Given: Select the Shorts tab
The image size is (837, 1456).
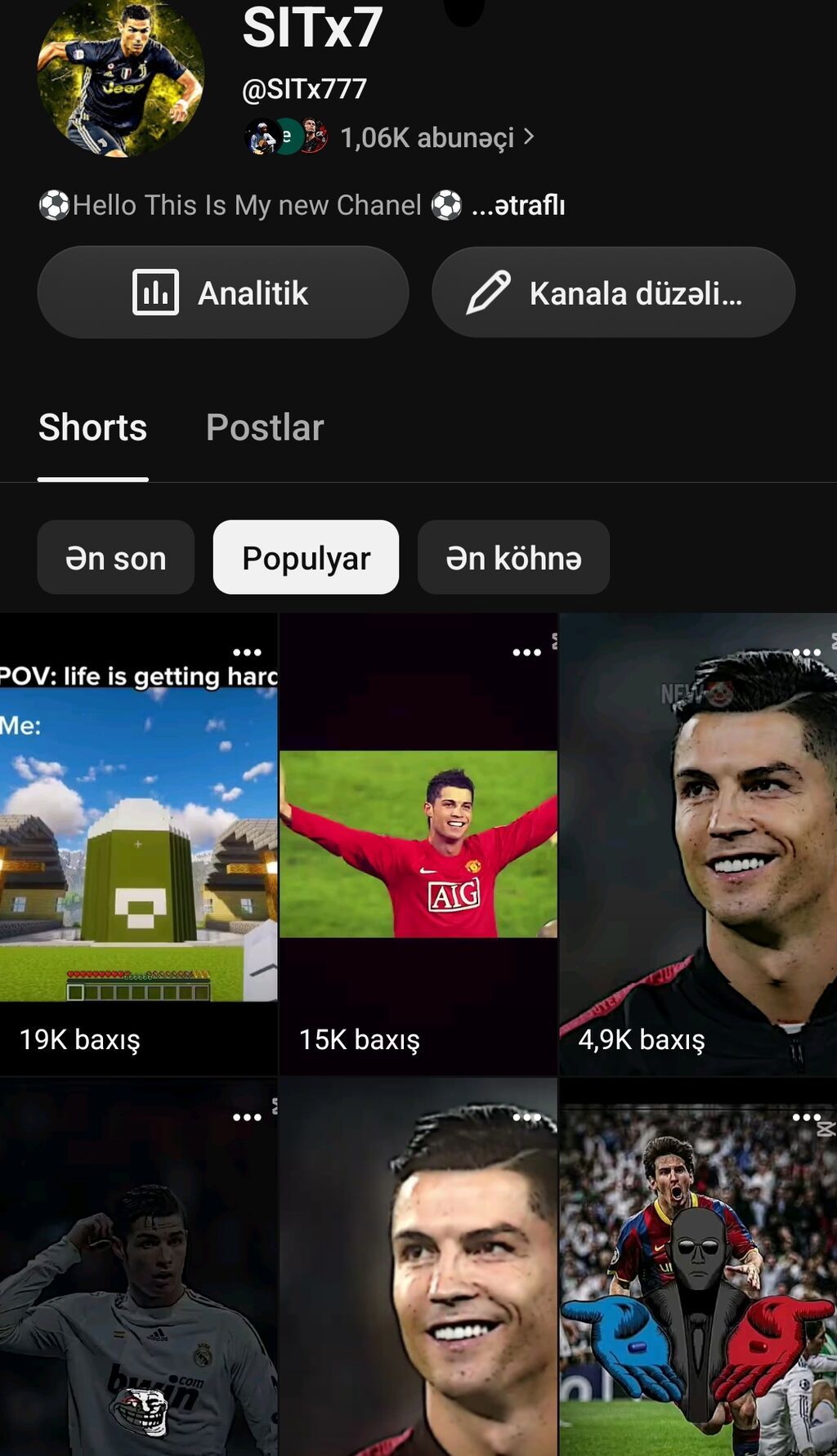Looking at the screenshot, I should 92,427.
